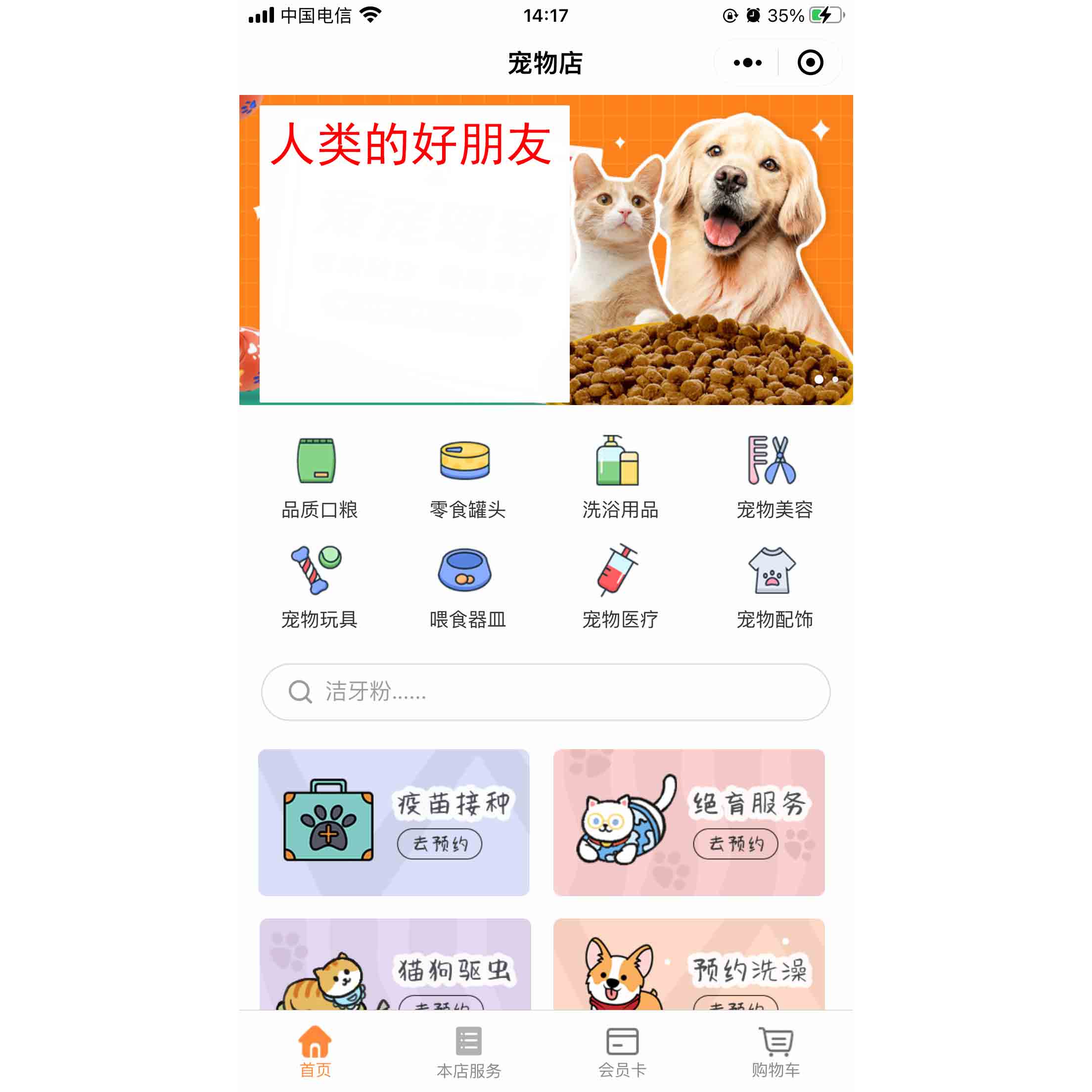
Task: Tap 去预约 on the 疫苗接种 card
Action: (440, 844)
